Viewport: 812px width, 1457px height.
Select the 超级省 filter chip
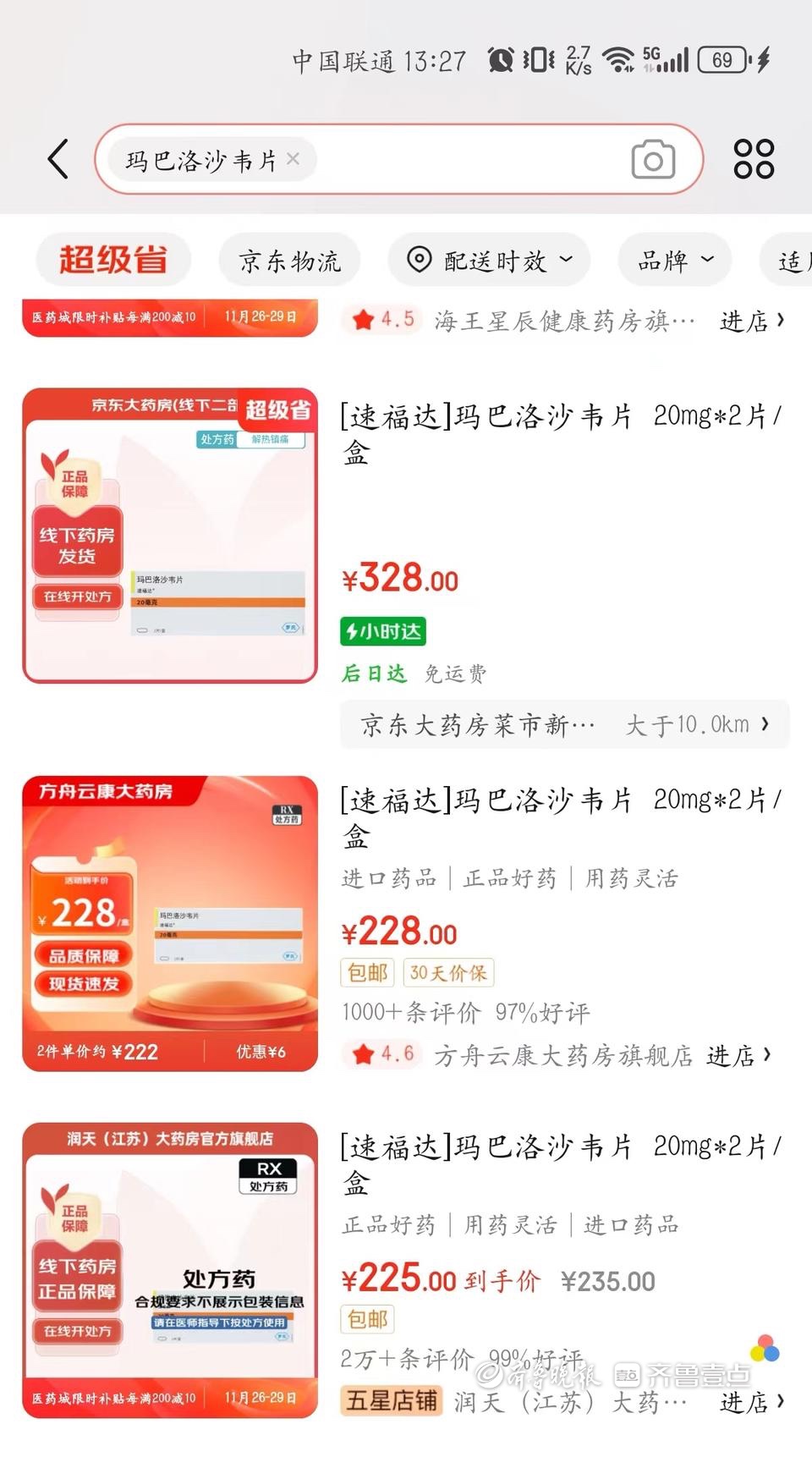pos(113,260)
